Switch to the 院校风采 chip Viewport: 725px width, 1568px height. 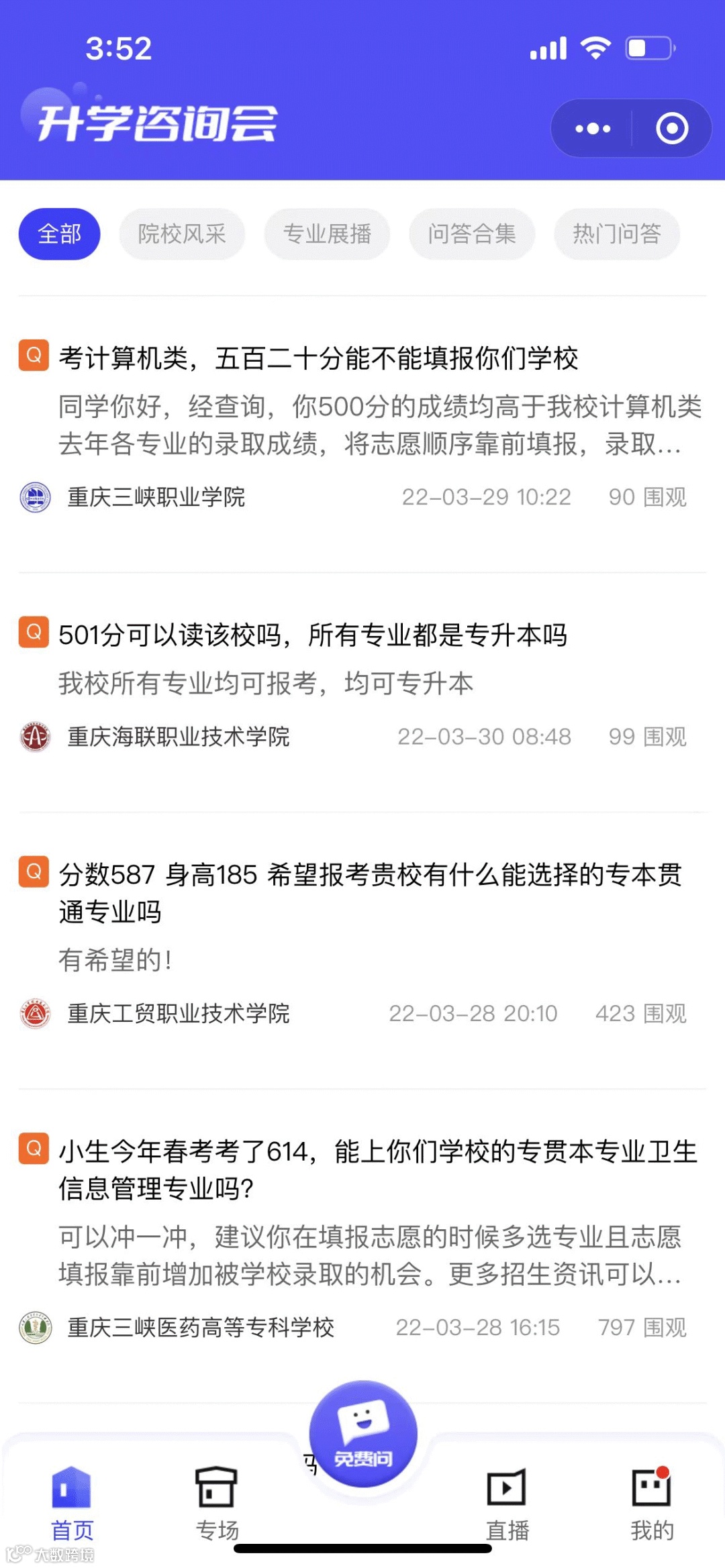click(x=182, y=234)
